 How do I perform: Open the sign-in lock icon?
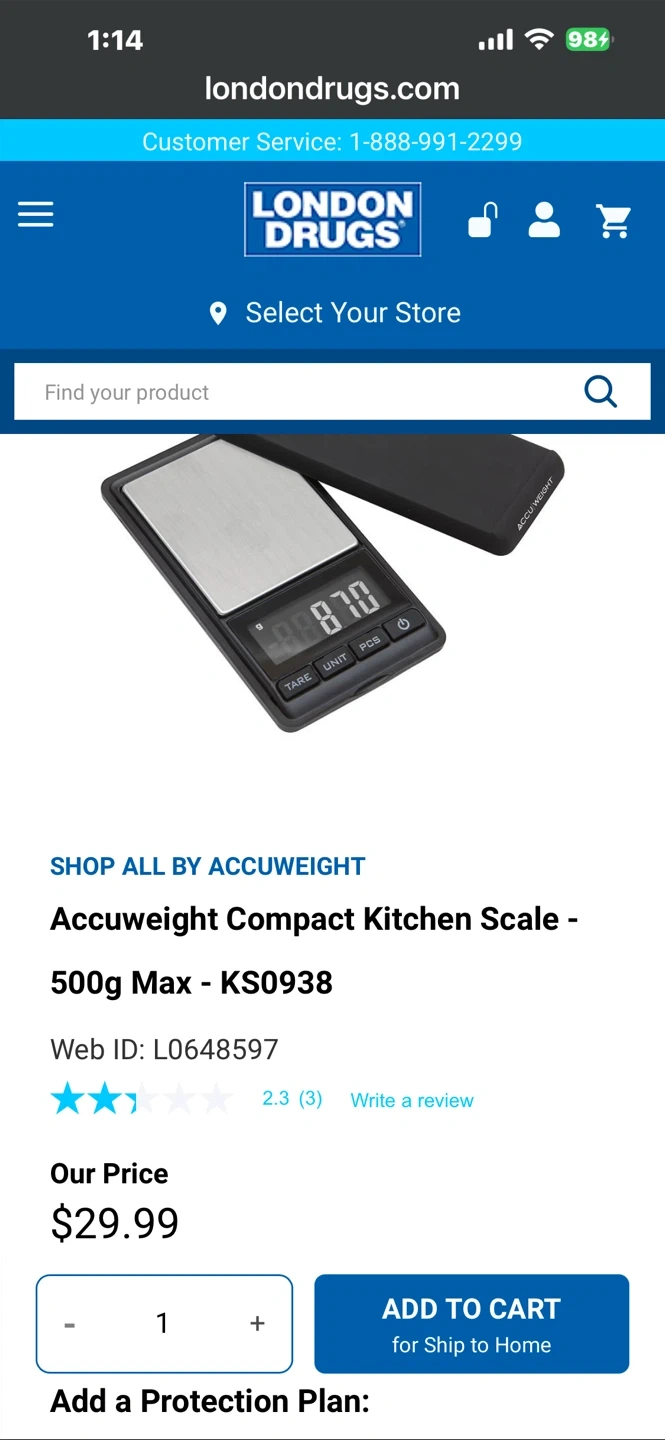(x=482, y=220)
